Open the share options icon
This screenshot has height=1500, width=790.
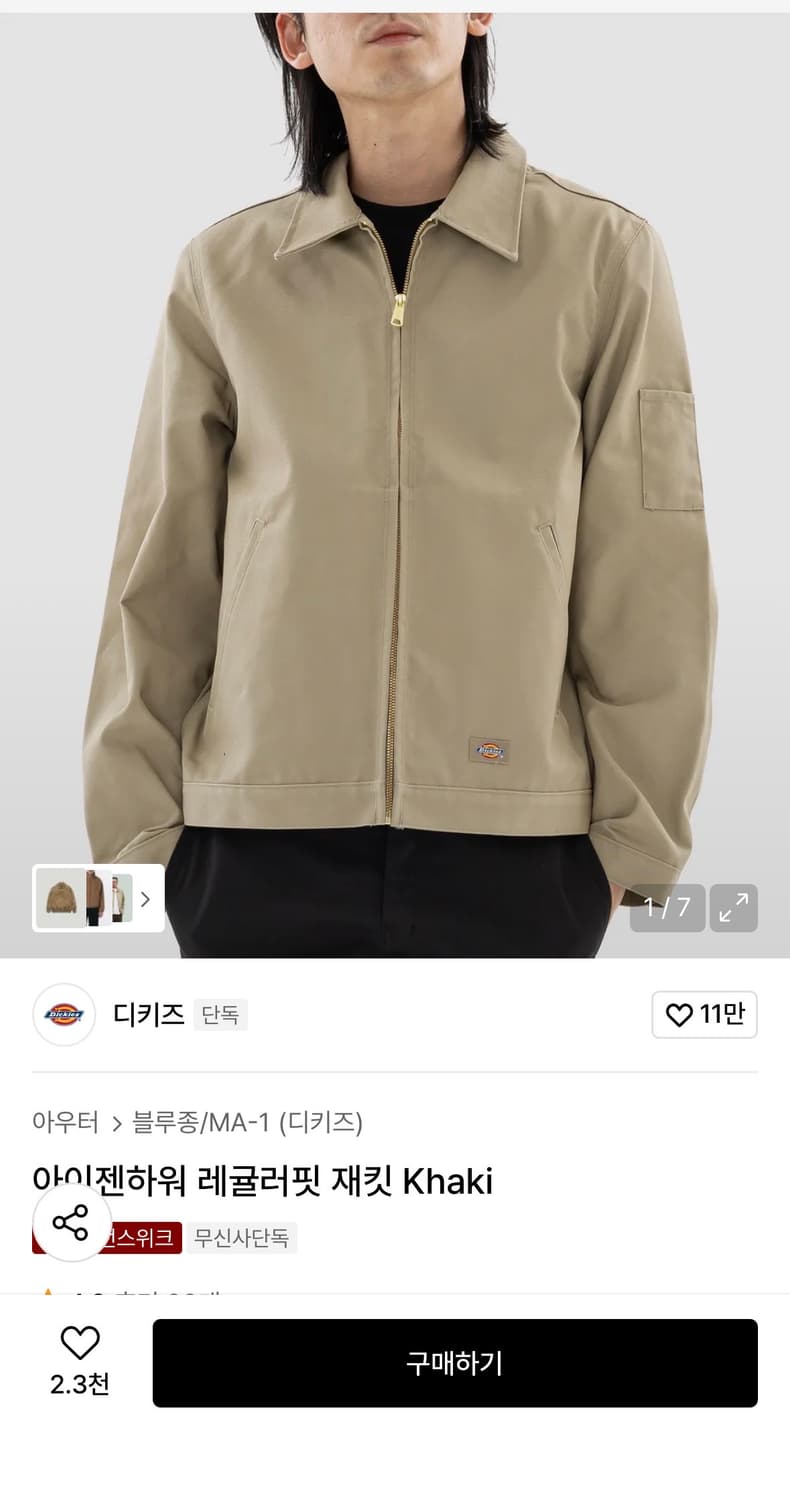click(70, 1223)
